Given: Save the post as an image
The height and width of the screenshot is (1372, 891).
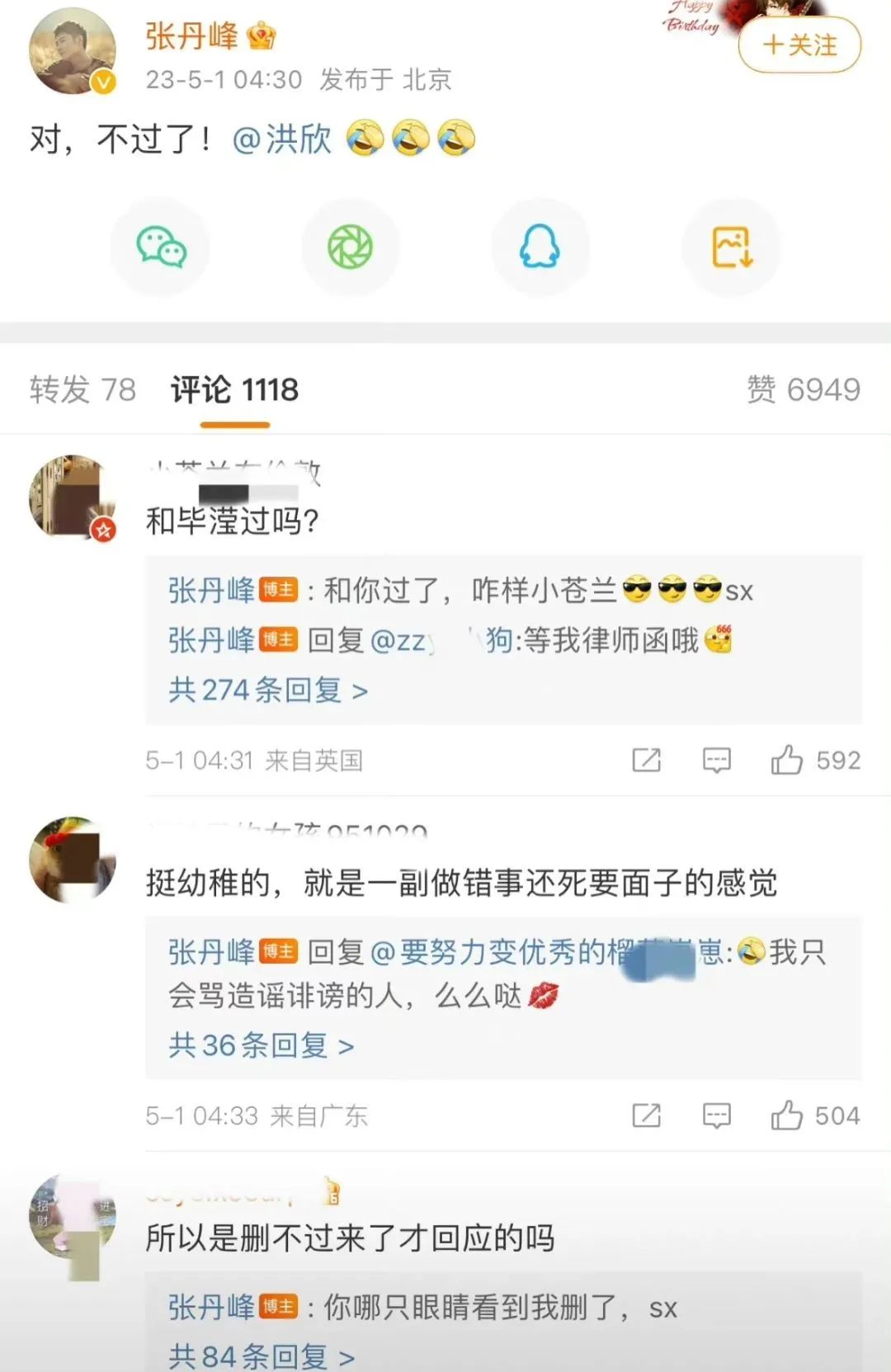Looking at the screenshot, I should tap(730, 247).
